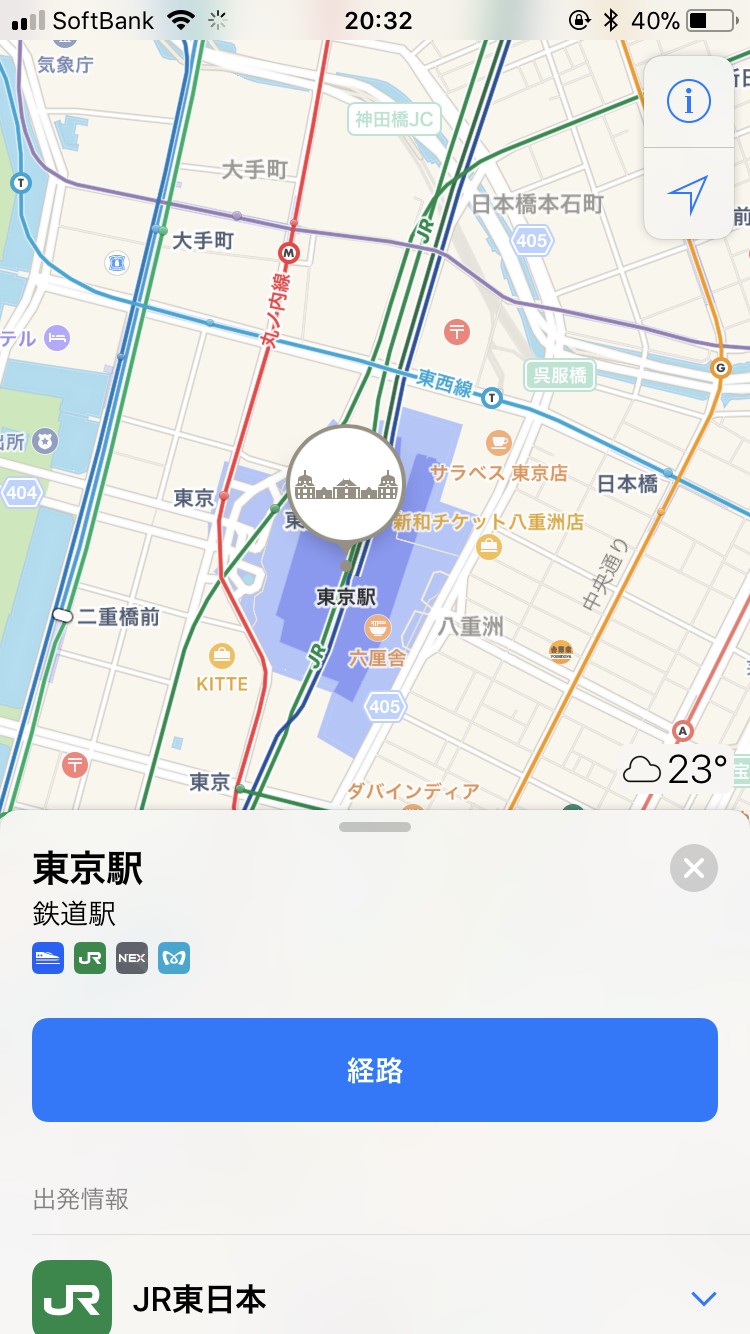Center map on current location
The image size is (750, 1334).
click(x=688, y=193)
